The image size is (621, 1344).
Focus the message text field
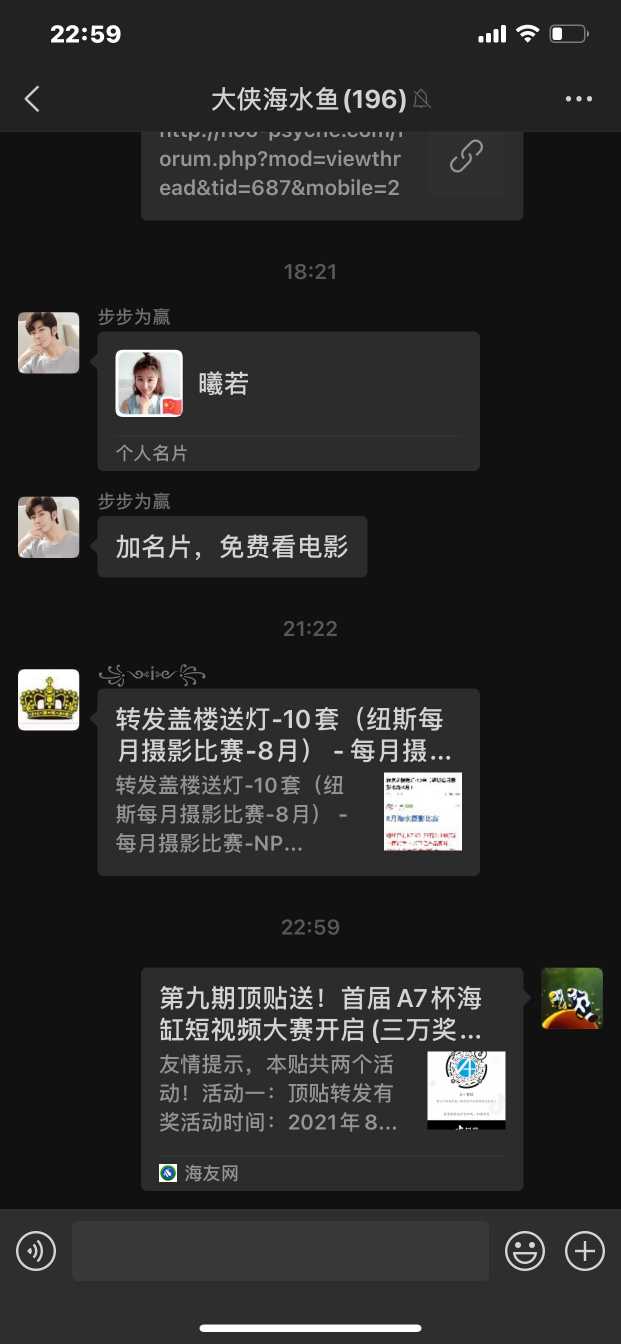click(x=280, y=1251)
